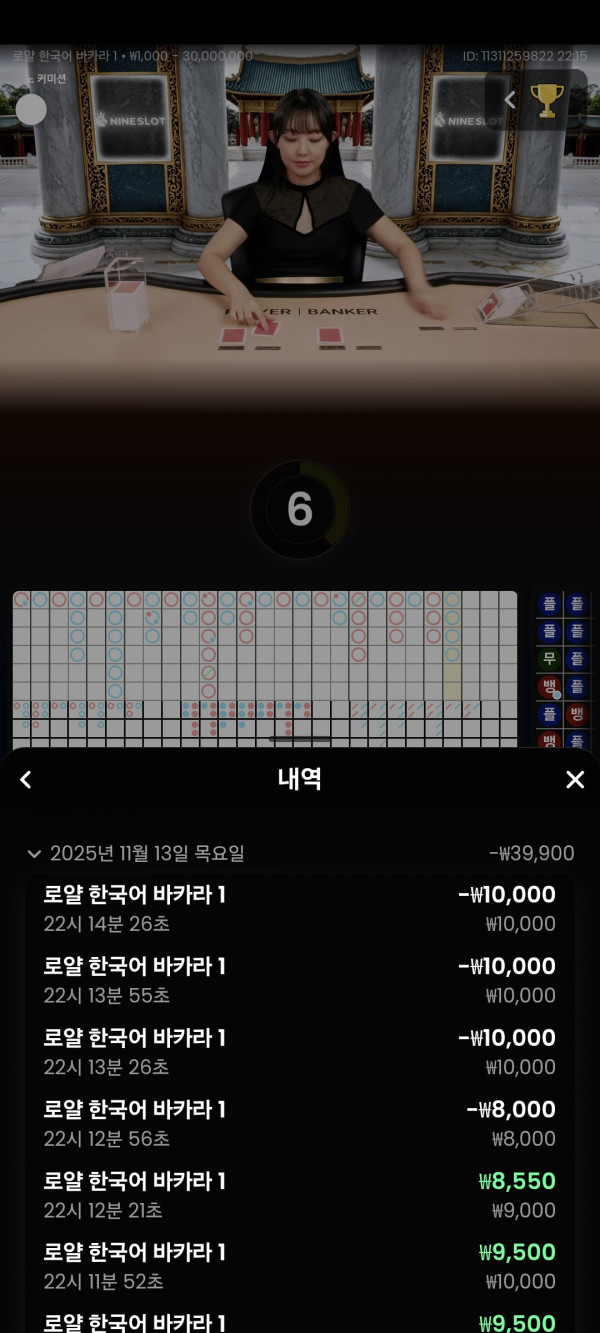The image size is (600, 1333).
Task: Open the 22시 12분 21초 bet record
Action: [x=300, y=1195]
